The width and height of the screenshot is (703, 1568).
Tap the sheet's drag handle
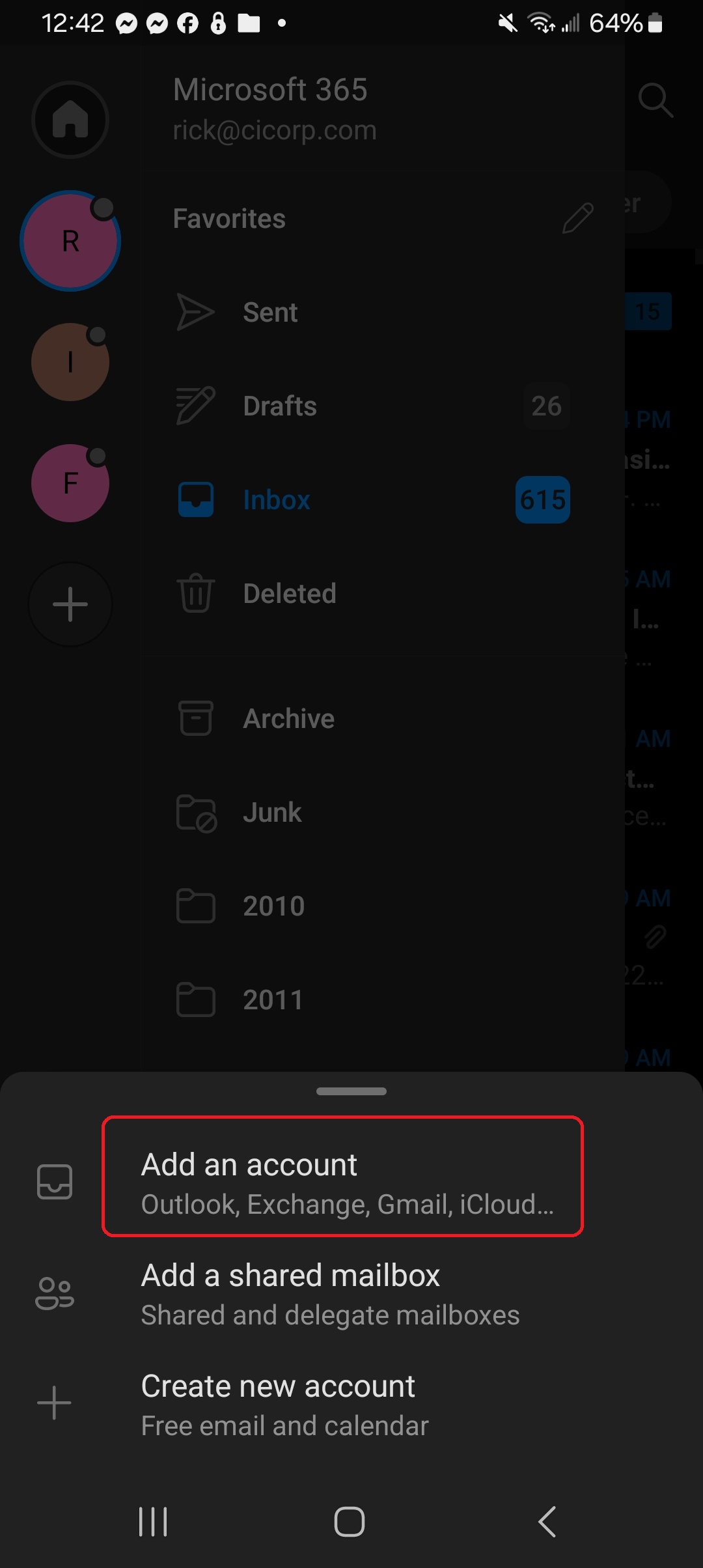351,1091
